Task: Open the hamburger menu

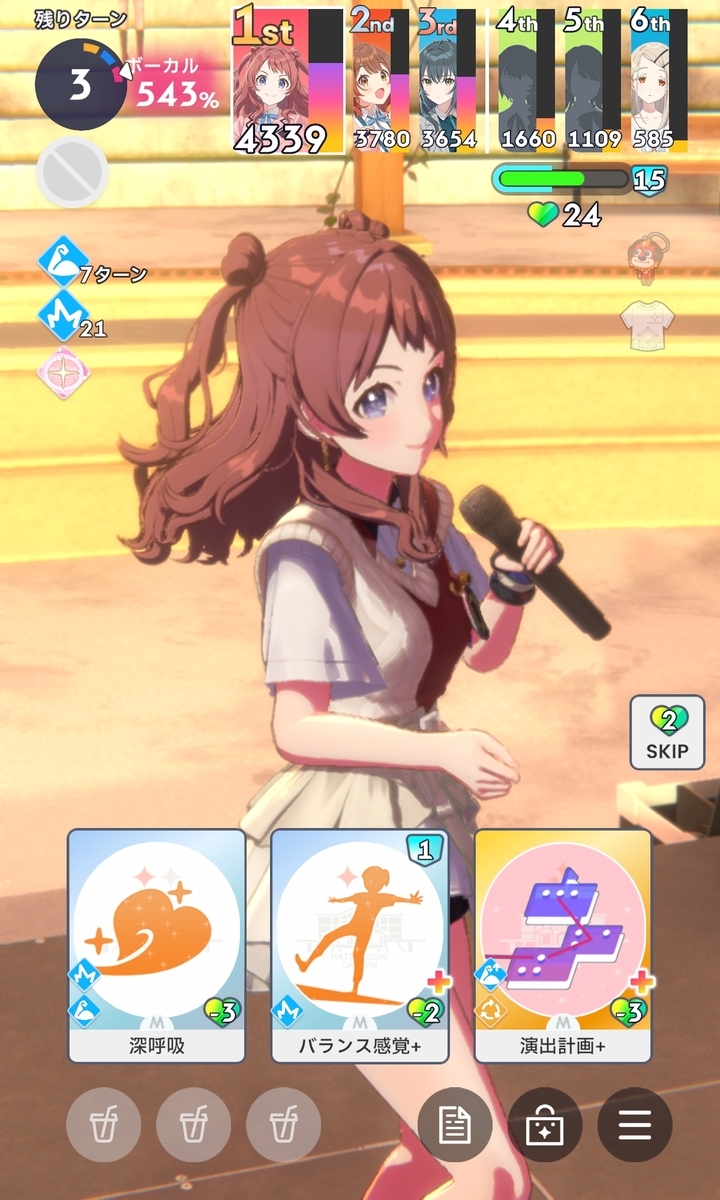Action: (634, 1125)
